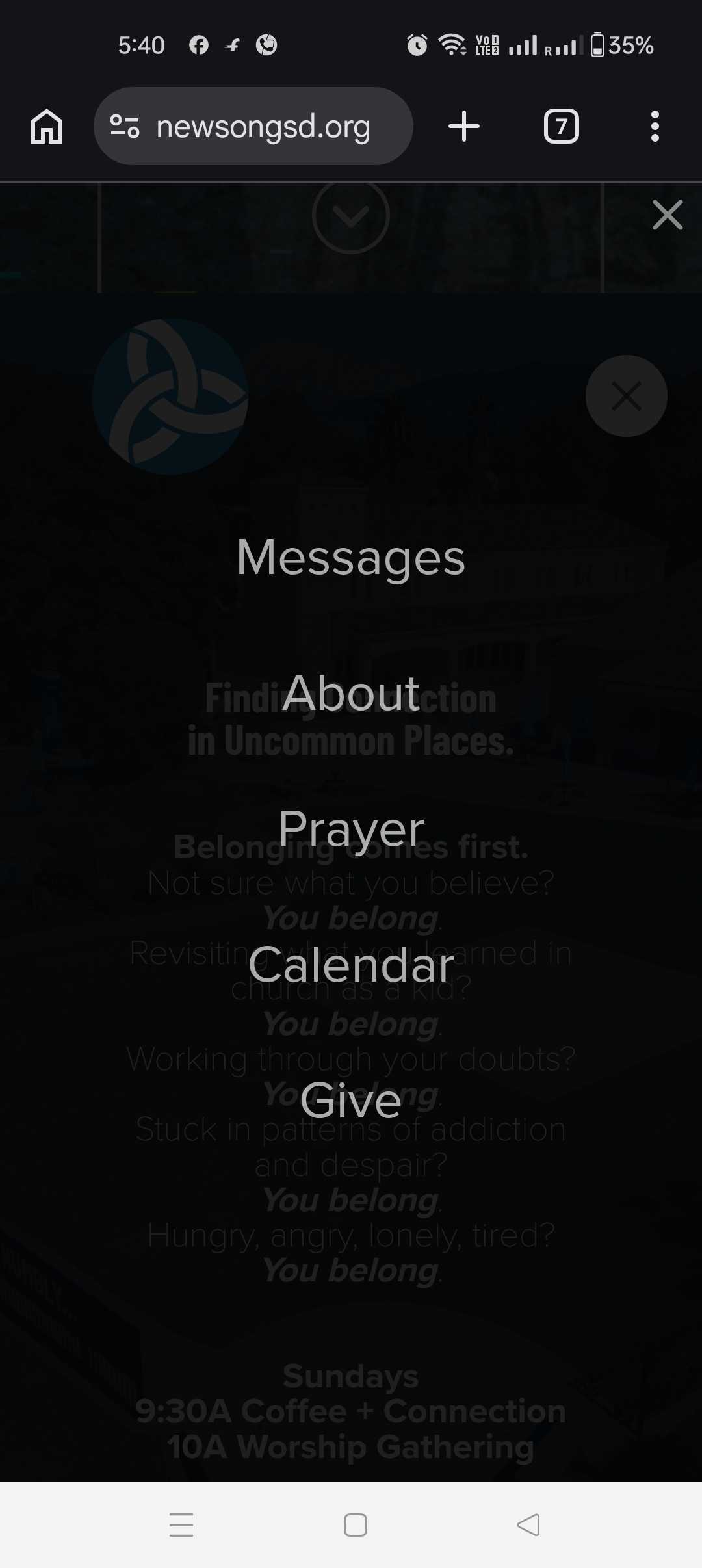Open the Give page

coord(351,1101)
